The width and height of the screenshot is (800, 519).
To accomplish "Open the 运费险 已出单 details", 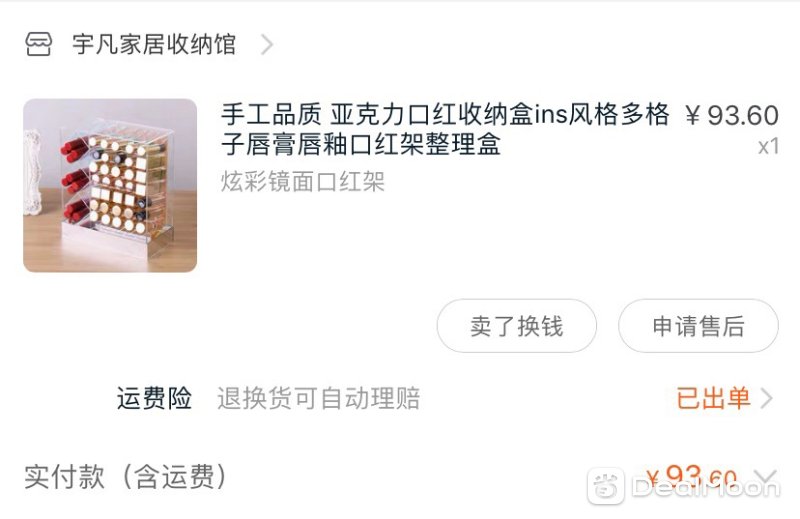I will coord(723,398).
